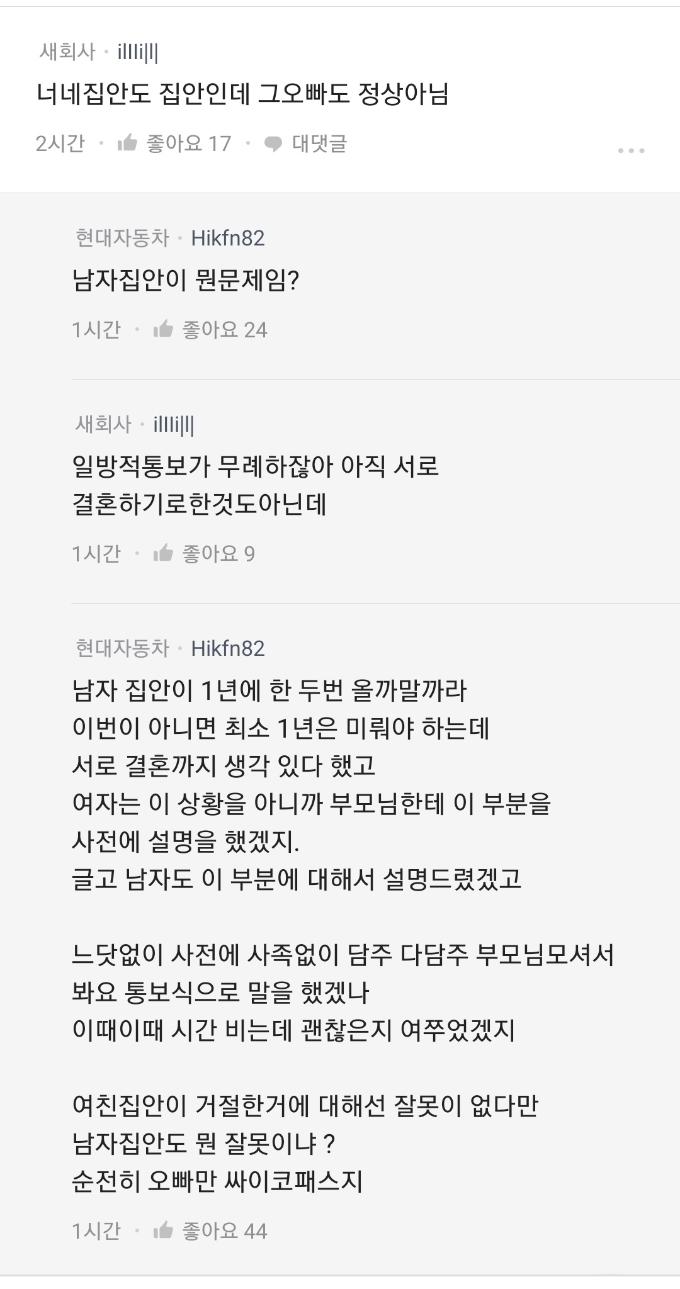Like the reply with 좋아요 9

163,554
